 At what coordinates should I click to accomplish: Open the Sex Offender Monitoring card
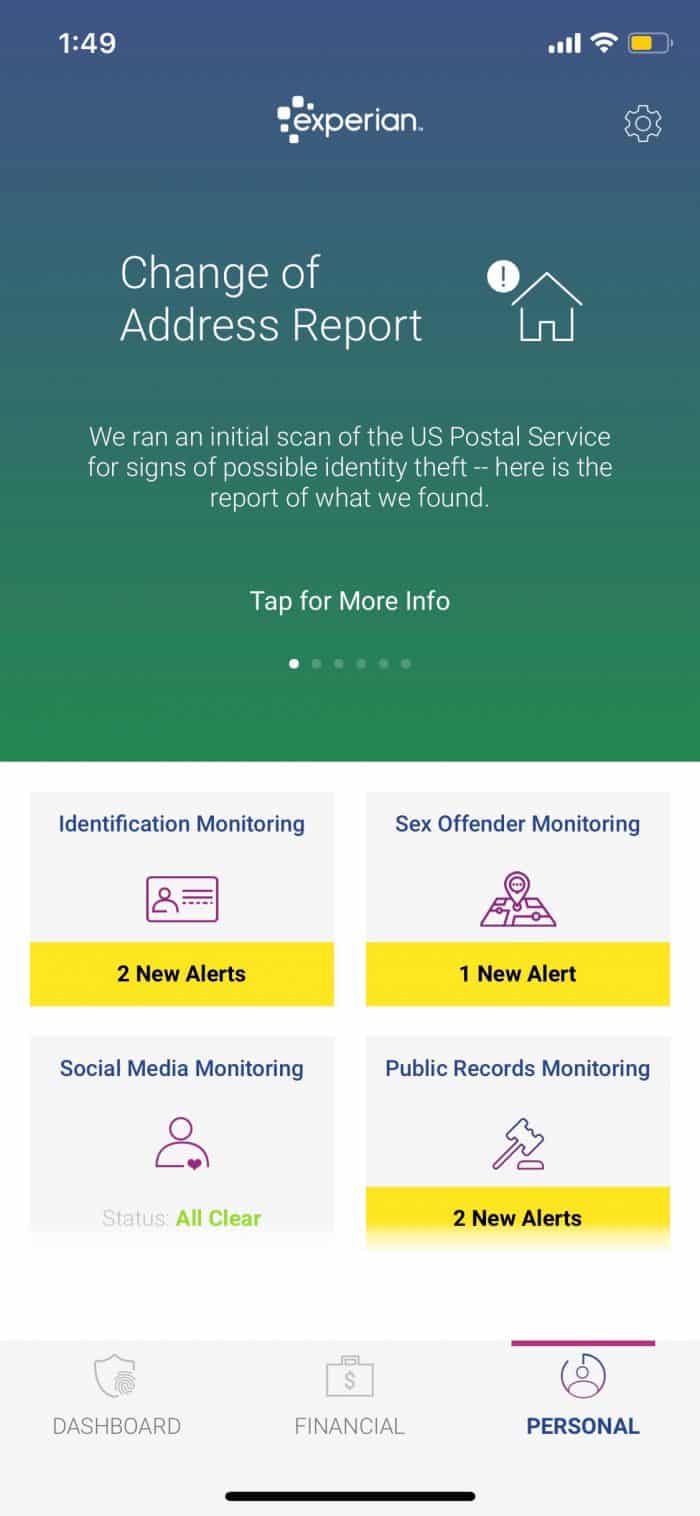pyautogui.click(x=518, y=899)
